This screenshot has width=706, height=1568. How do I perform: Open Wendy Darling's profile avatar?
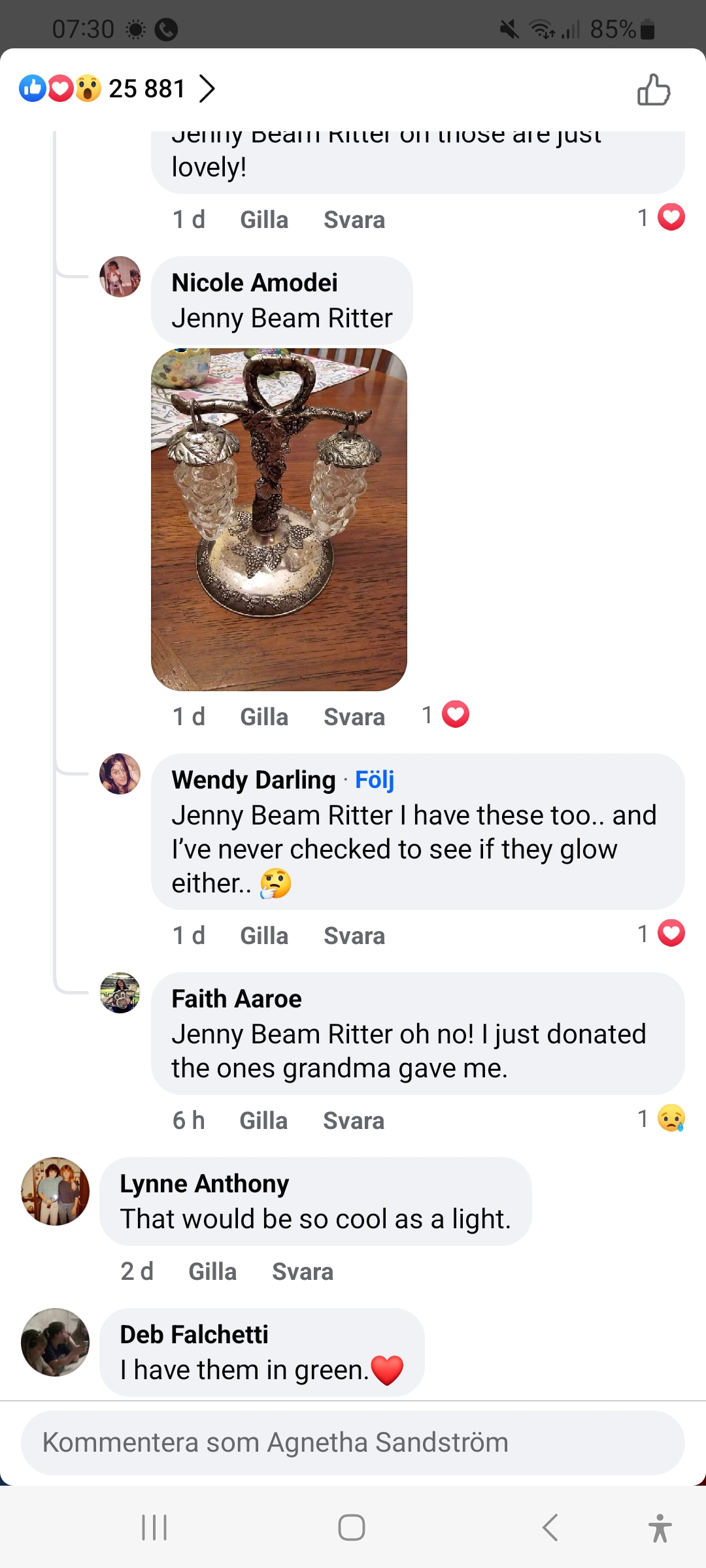[x=120, y=774]
